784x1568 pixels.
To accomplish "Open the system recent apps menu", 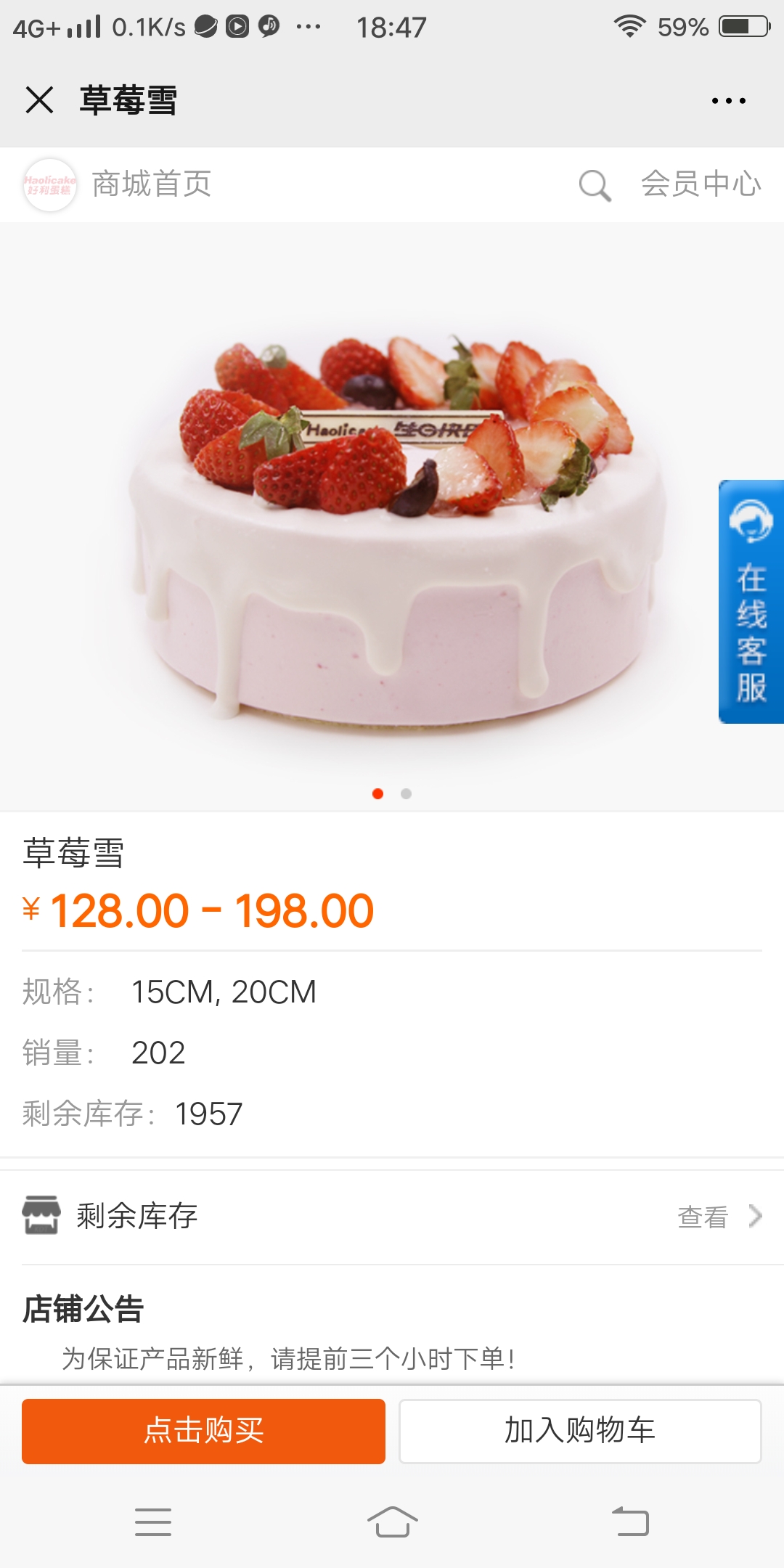I will pyautogui.click(x=153, y=1522).
